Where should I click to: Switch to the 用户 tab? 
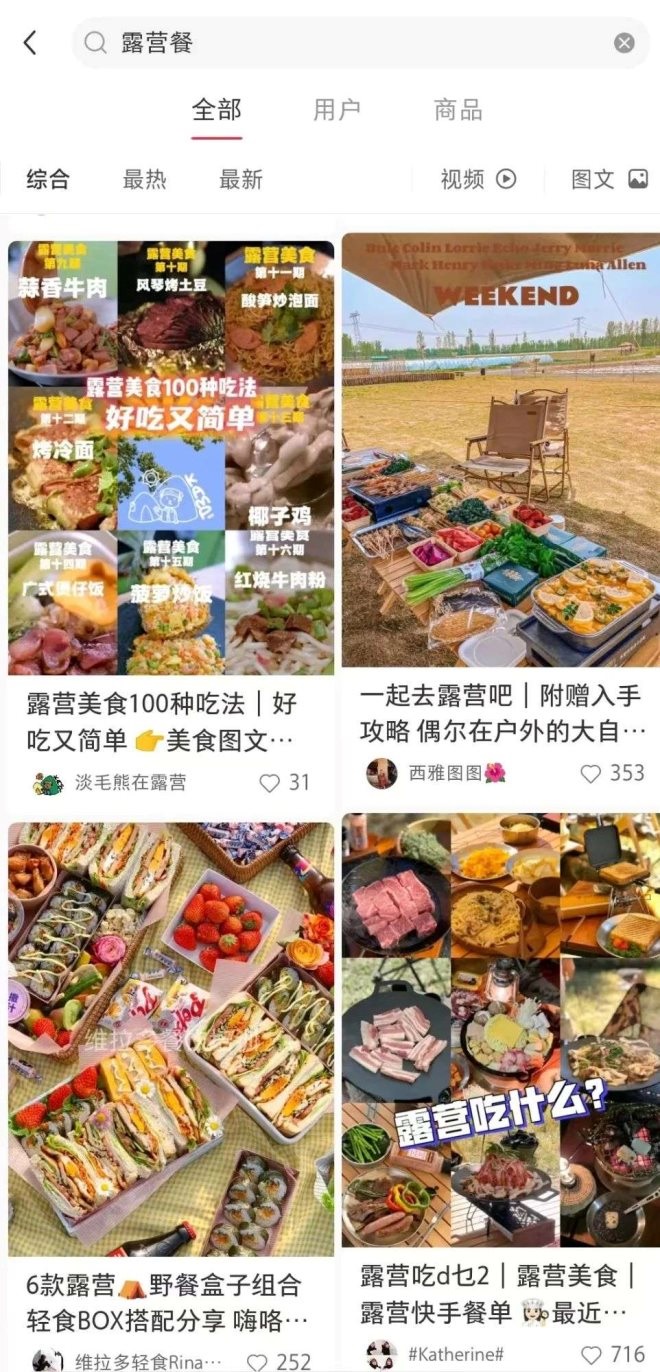tap(337, 110)
